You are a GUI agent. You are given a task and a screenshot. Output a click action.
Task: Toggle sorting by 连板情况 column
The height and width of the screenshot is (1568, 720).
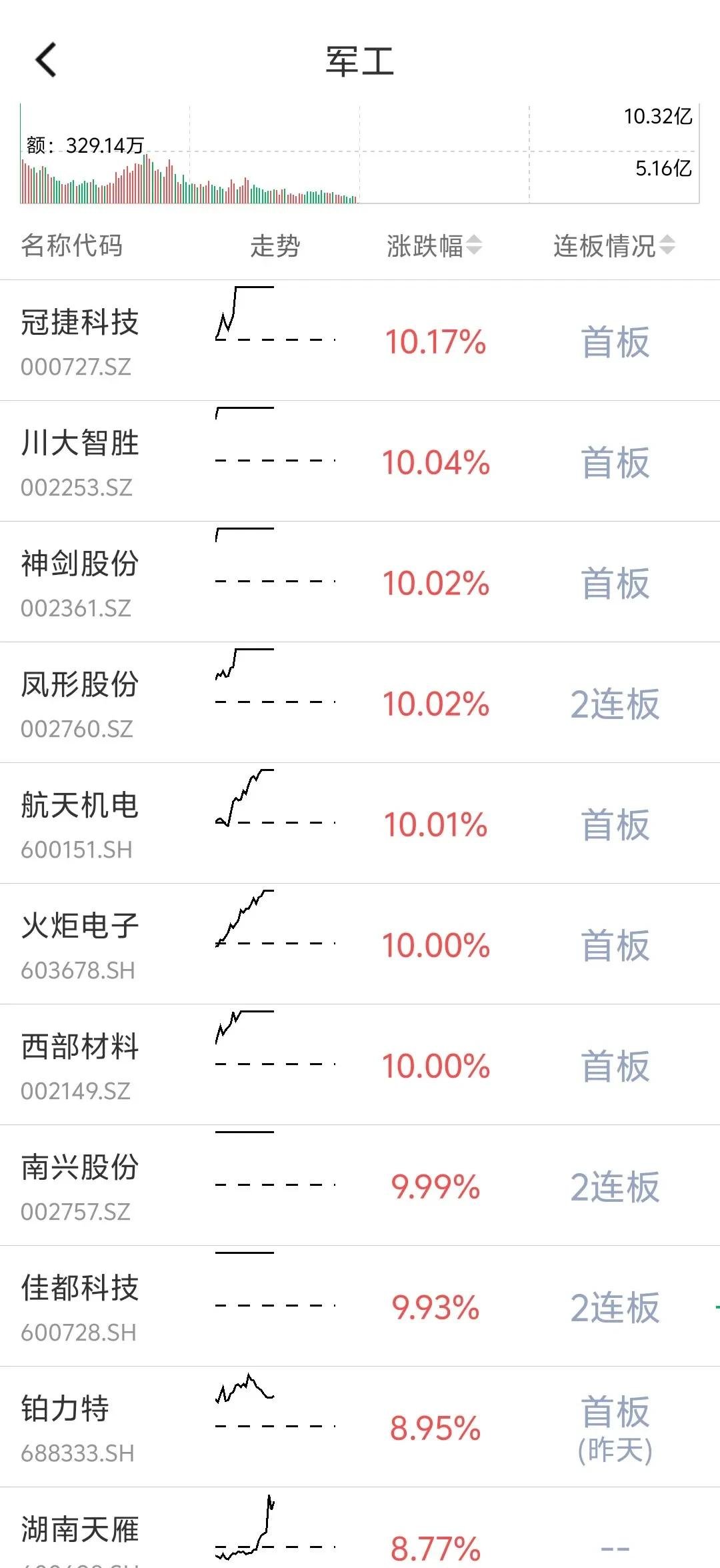[610, 245]
